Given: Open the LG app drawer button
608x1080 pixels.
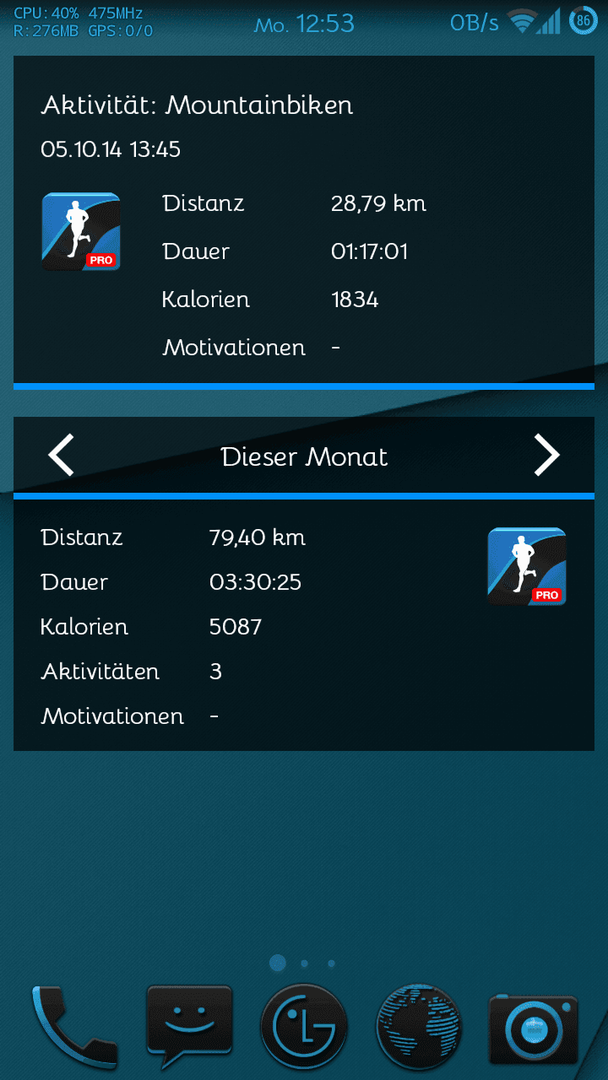Looking at the screenshot, I should (304, 1028).
